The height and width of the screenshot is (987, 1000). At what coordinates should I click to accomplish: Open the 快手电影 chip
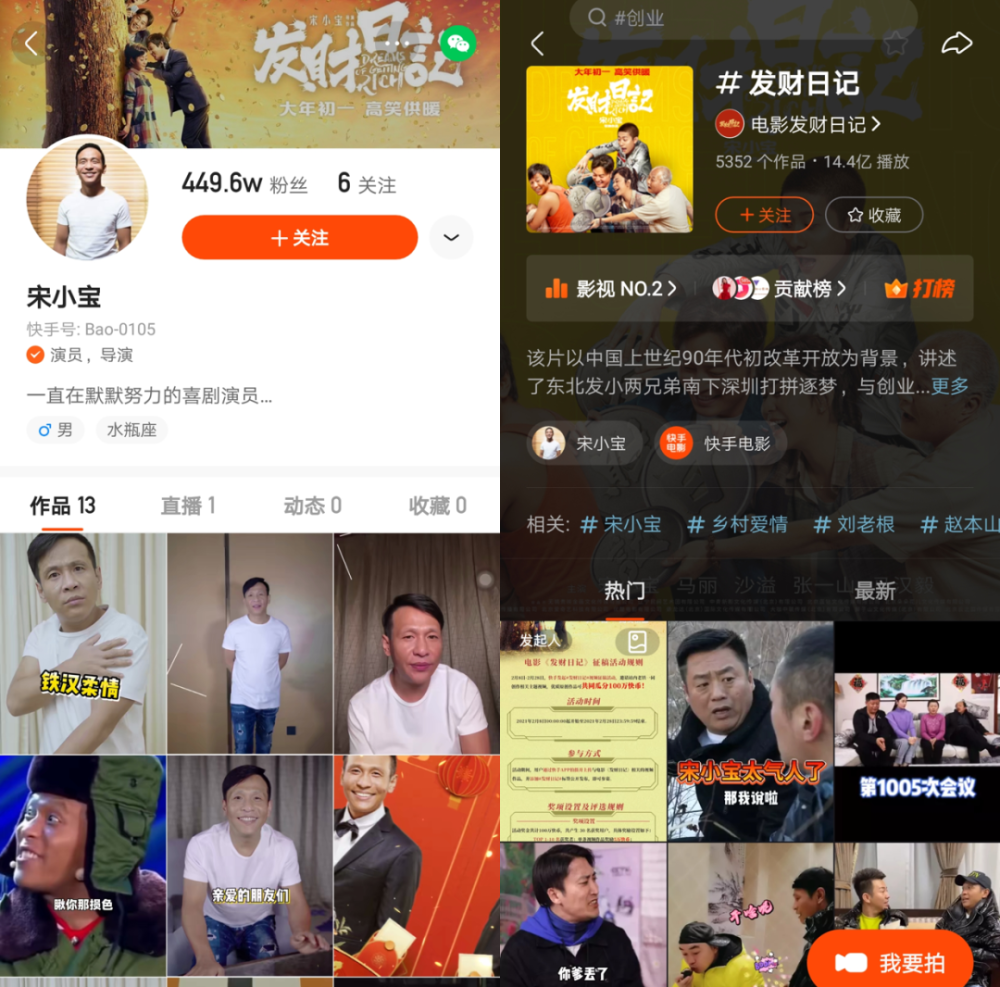[x=721, y=443]
